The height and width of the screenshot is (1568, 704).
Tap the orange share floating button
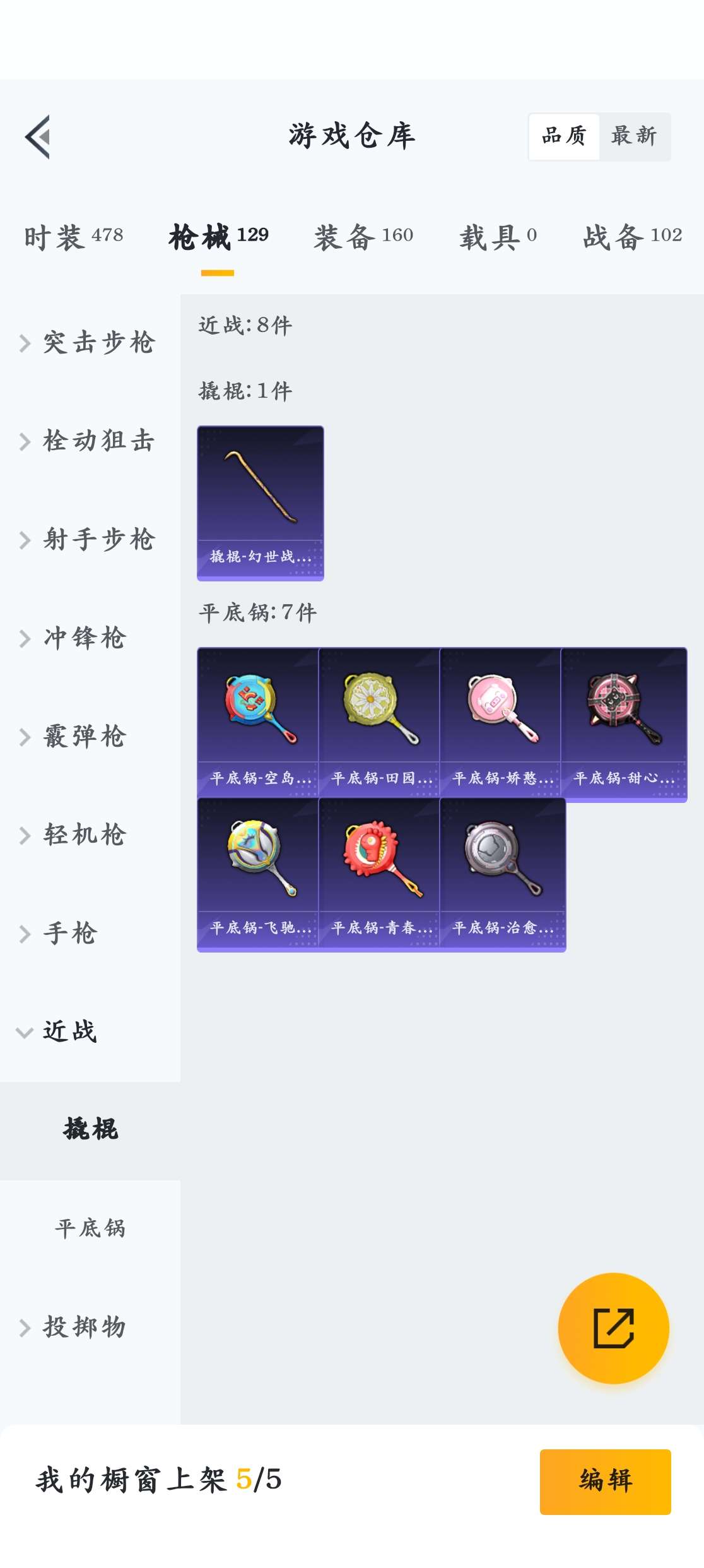[613, 1328]
